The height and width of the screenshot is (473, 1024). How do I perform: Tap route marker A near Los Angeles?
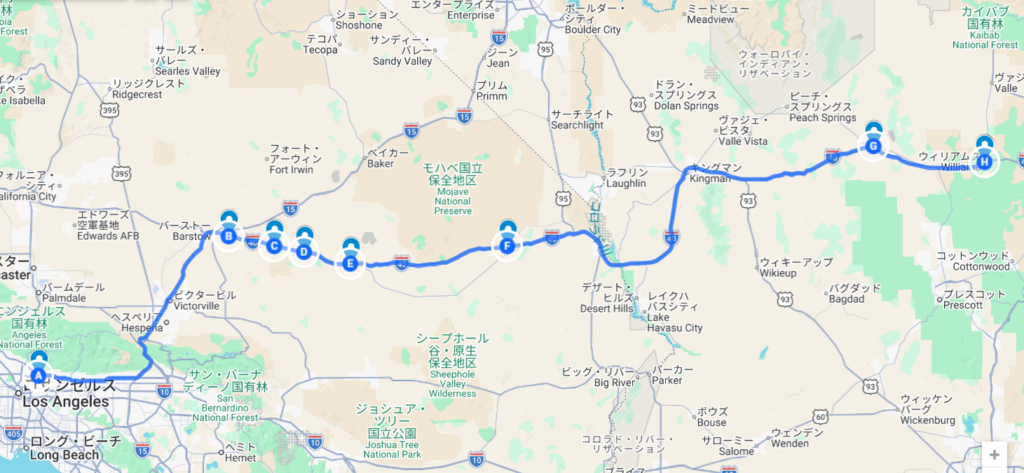pyautogui.click(x=39, y=375)
